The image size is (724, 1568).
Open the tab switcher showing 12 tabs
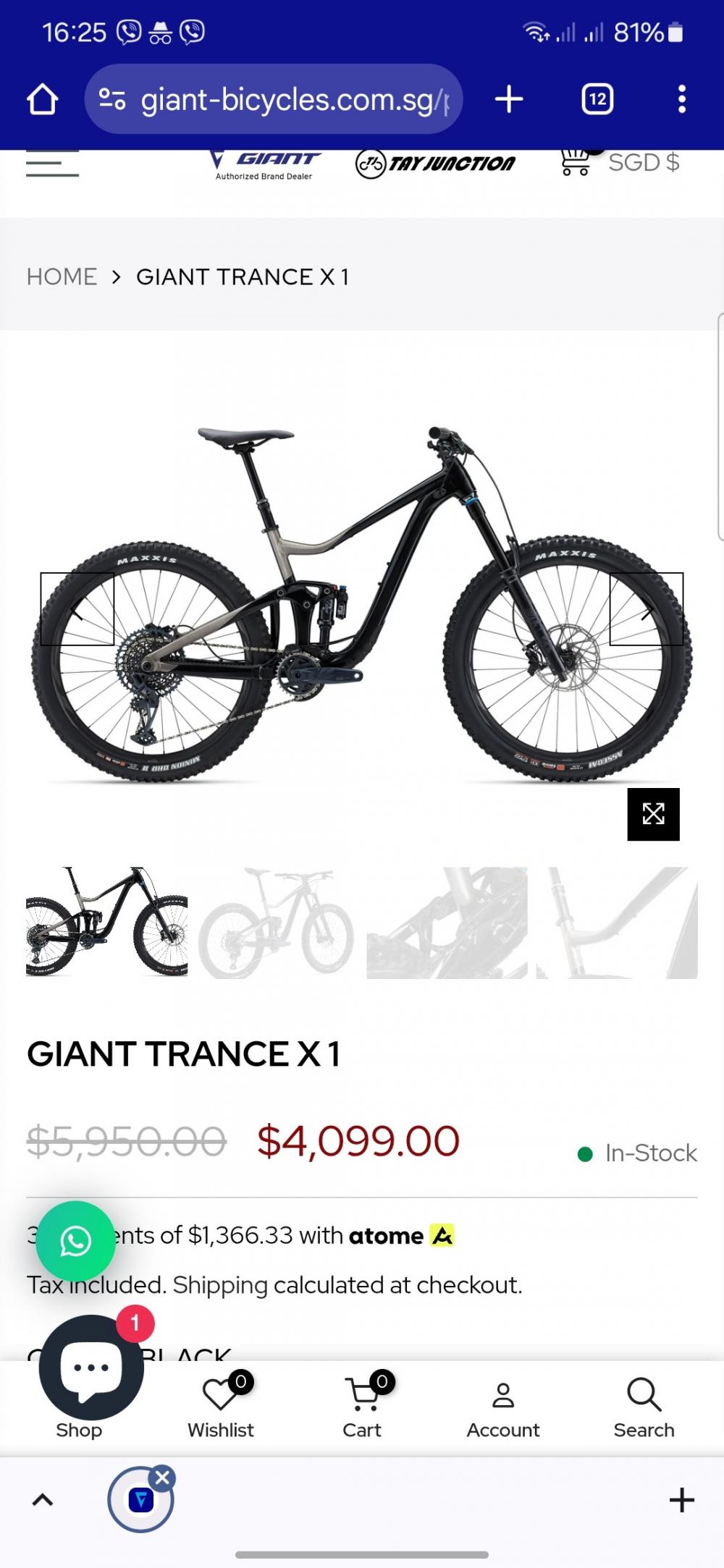(x=597, y=99)
